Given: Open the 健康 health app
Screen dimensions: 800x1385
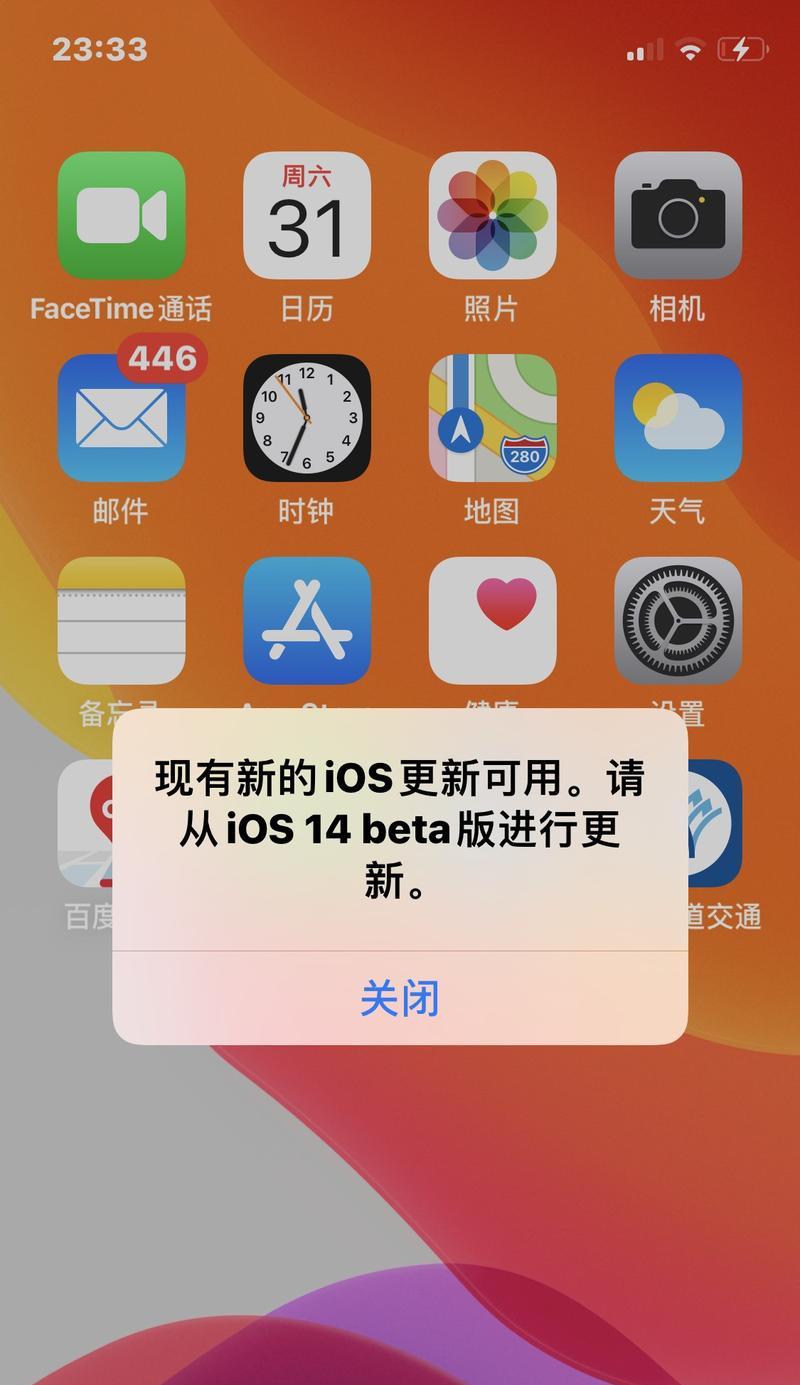Looking at the screenshot, I should (x=492, y=620).
